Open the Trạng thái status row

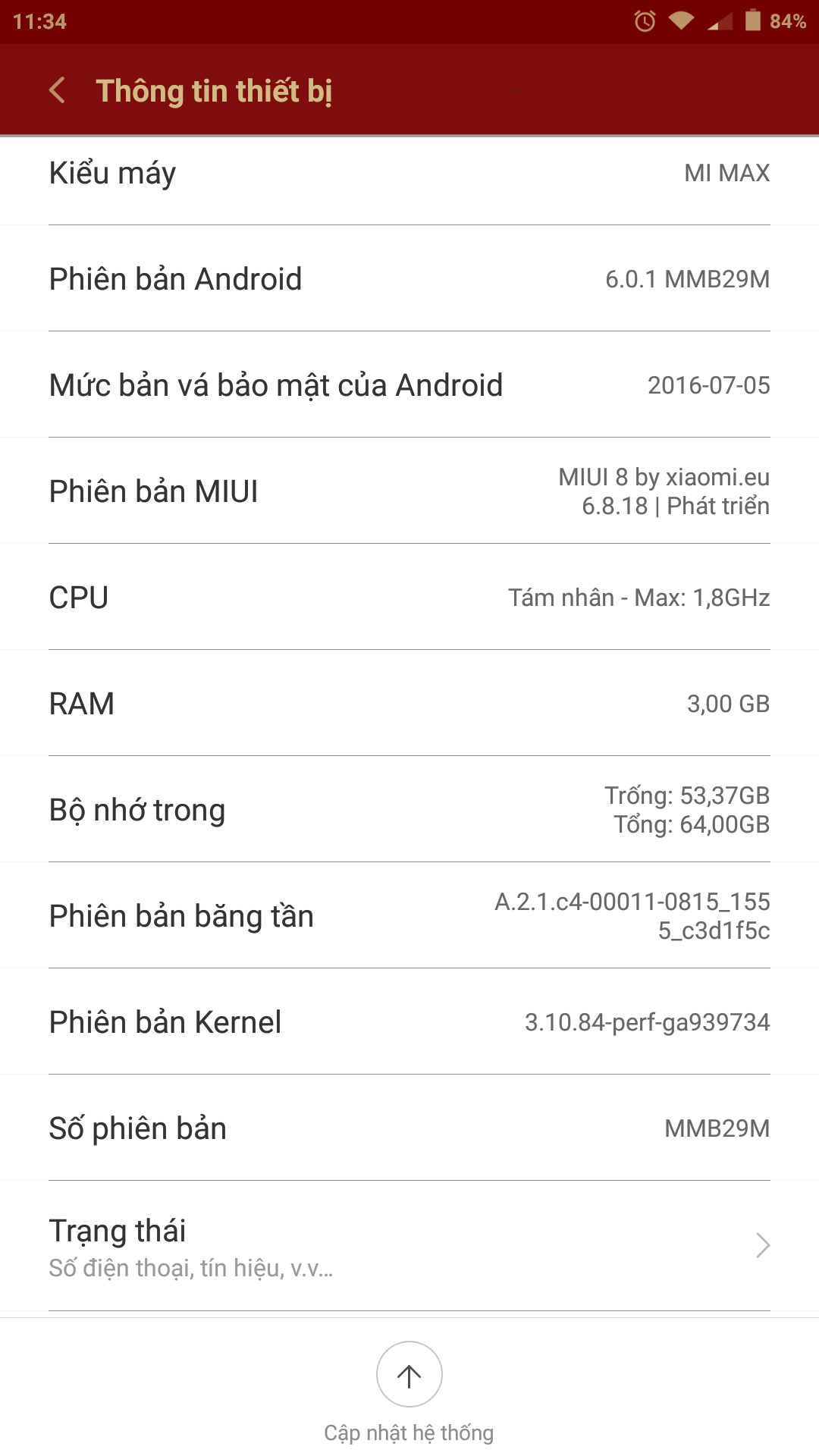(409, 1246)
